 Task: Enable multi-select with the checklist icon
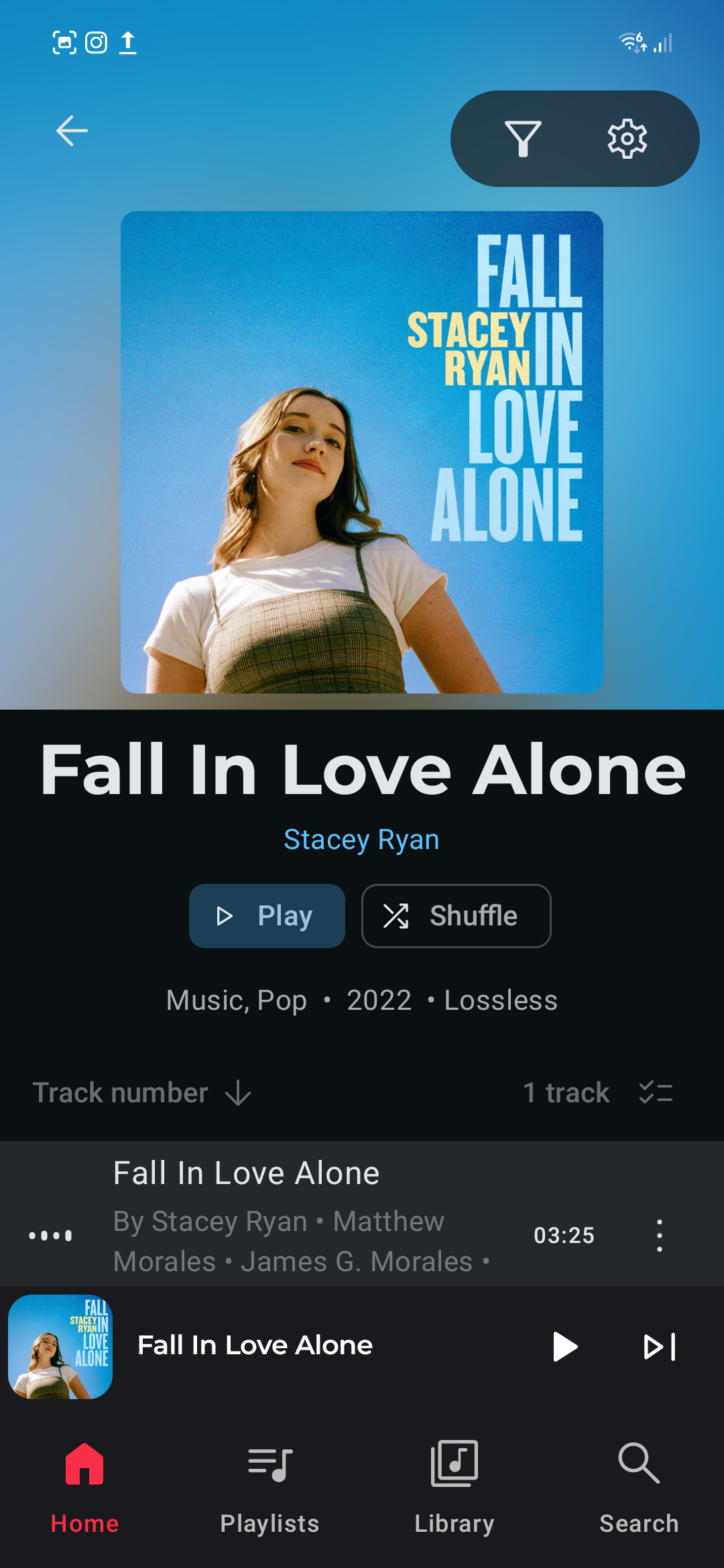656,1093
